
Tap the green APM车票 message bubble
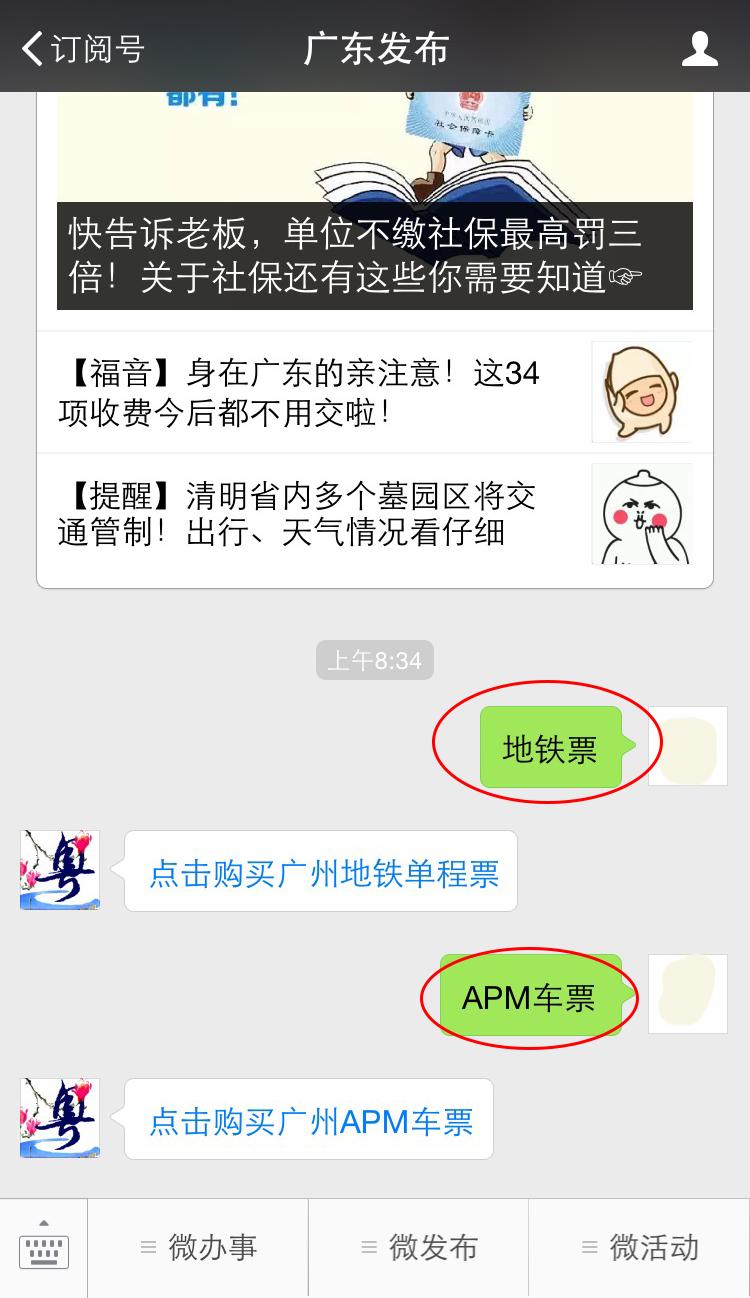coord(530,994)
